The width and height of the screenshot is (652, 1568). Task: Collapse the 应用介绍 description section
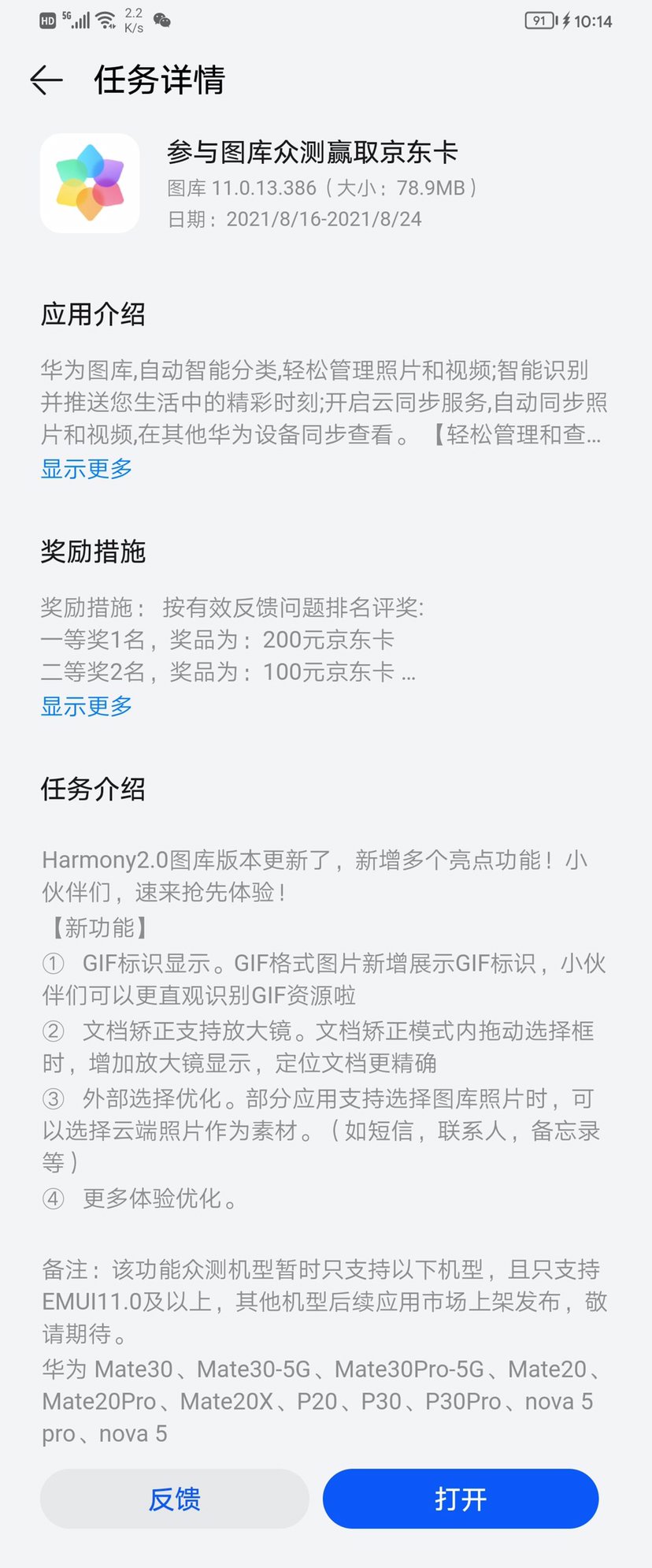point(86,470)
